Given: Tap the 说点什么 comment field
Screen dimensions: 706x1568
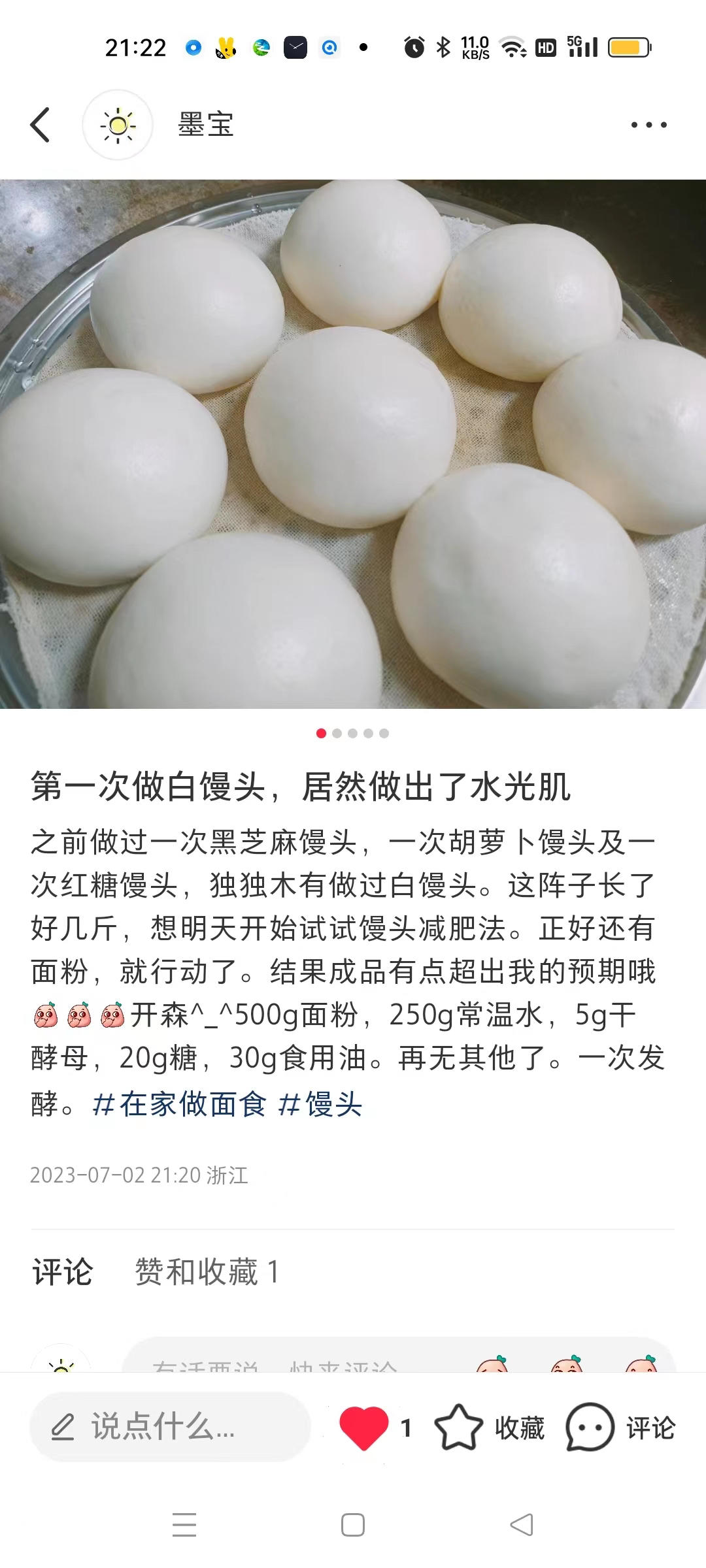Looking at the screenshot, I should [170, 1427].
